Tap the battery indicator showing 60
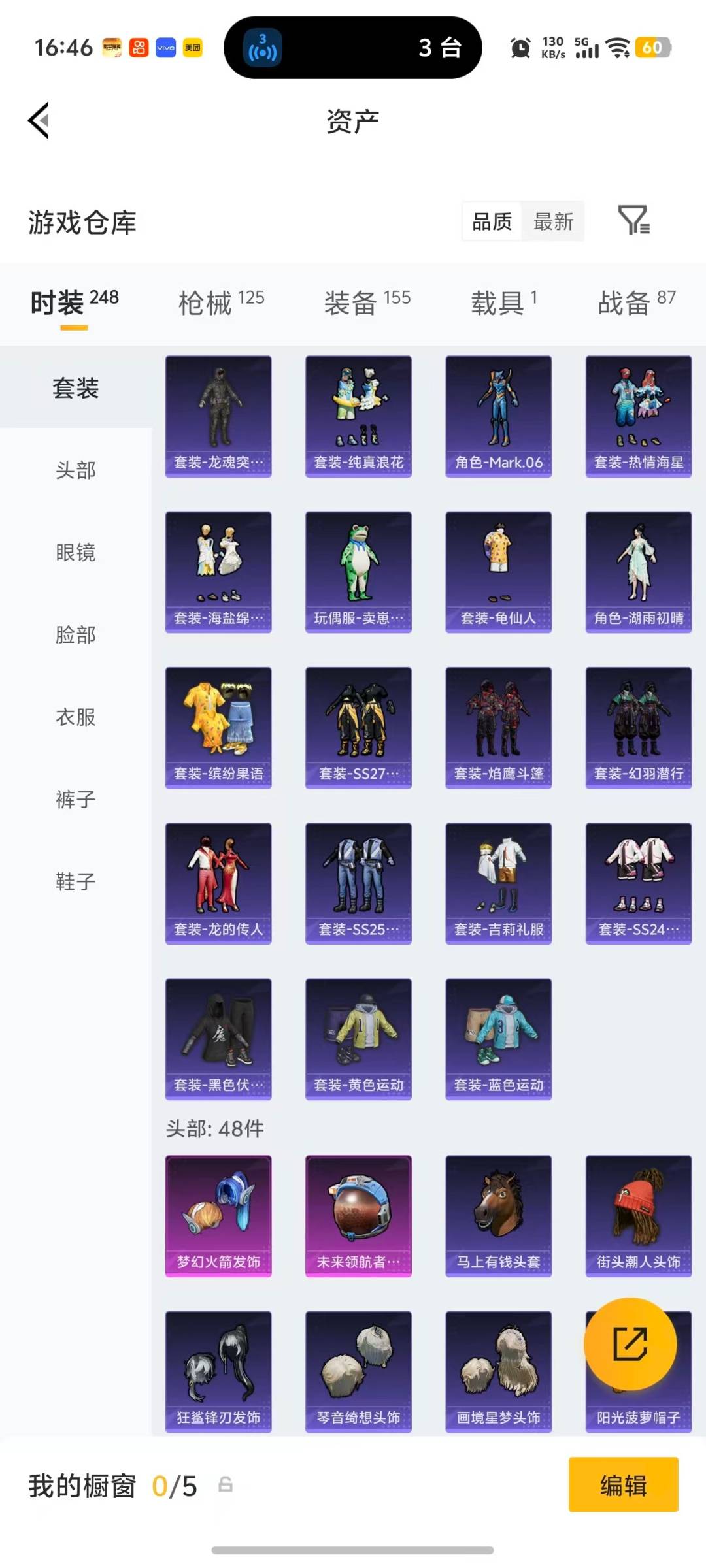 point(653,48)
